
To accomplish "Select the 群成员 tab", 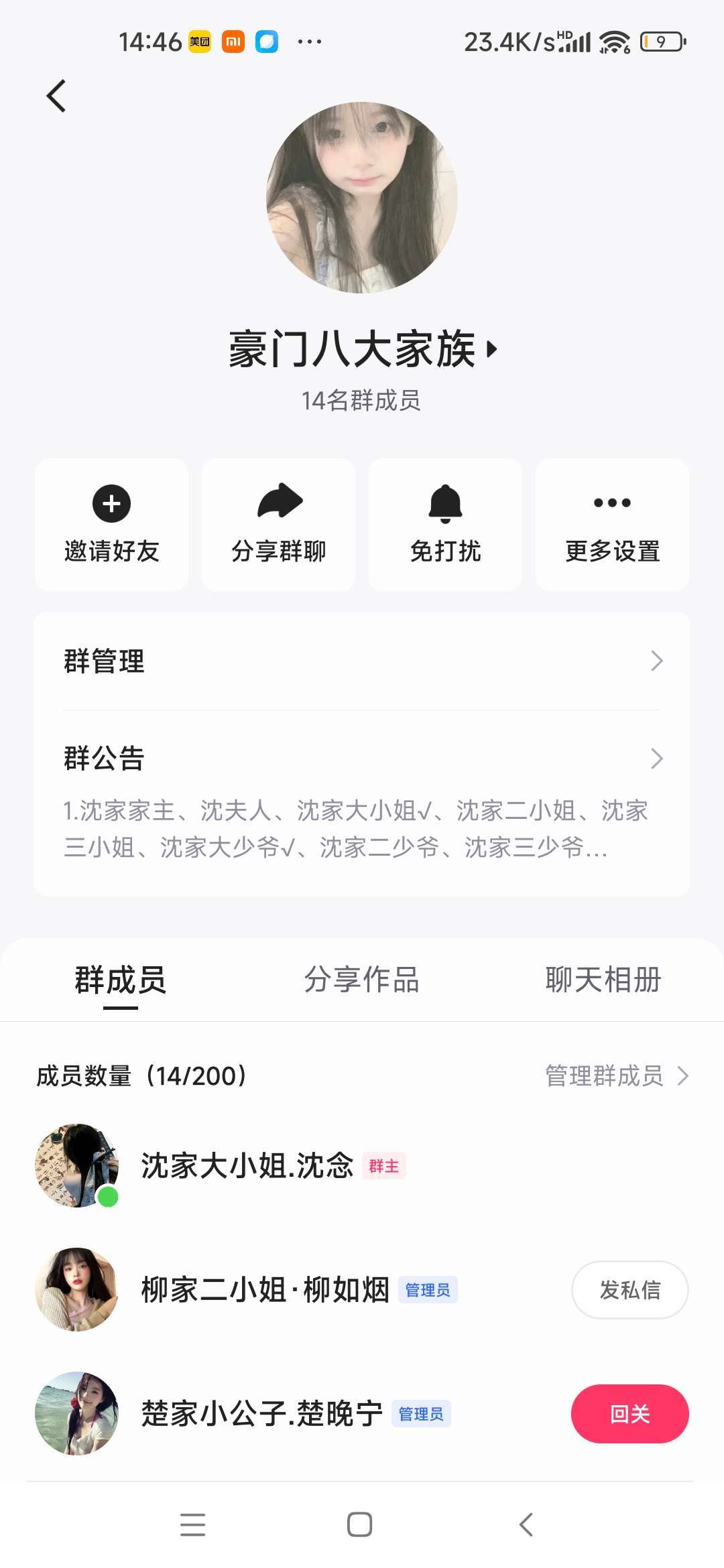I will tap(121, 980).
